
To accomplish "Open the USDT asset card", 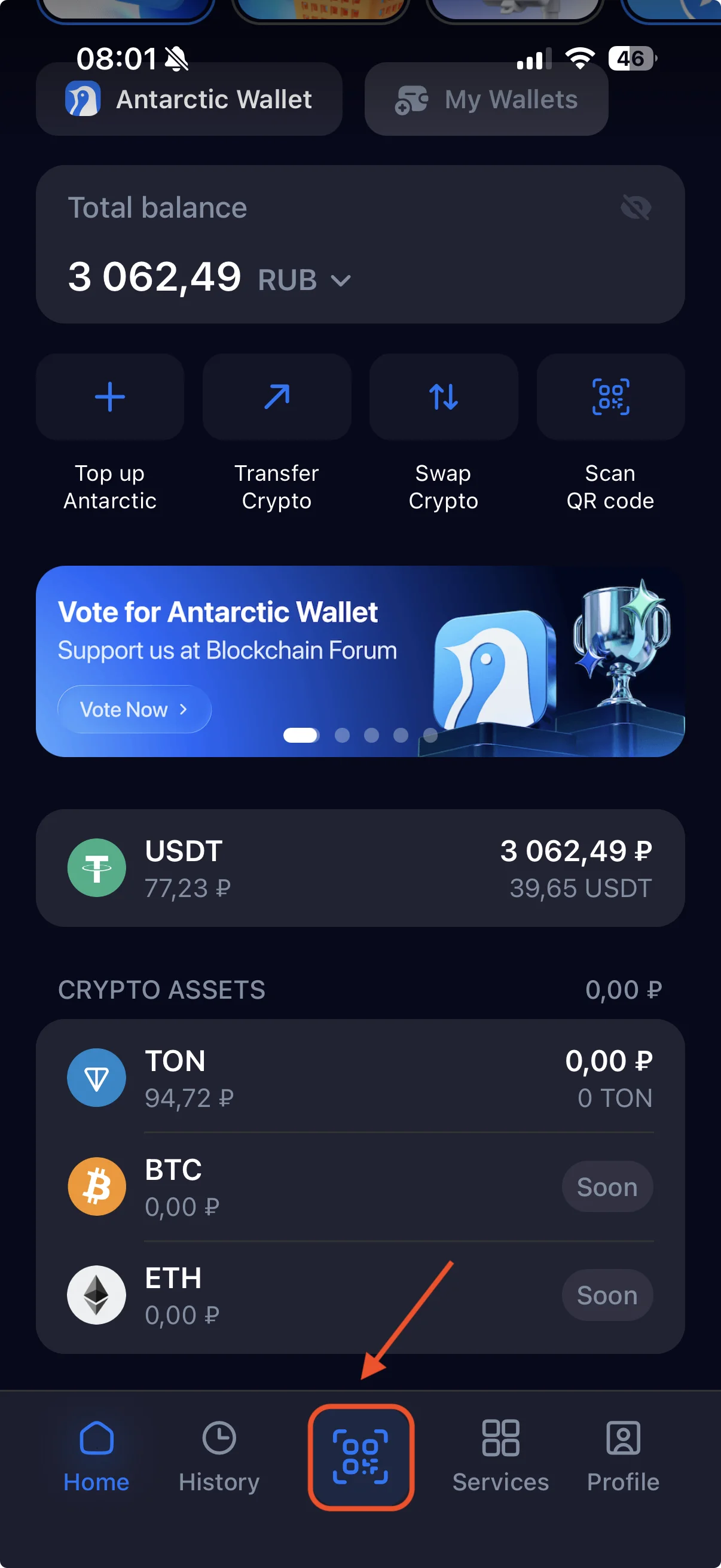I will pyautogui.click(x=360, y=868).
